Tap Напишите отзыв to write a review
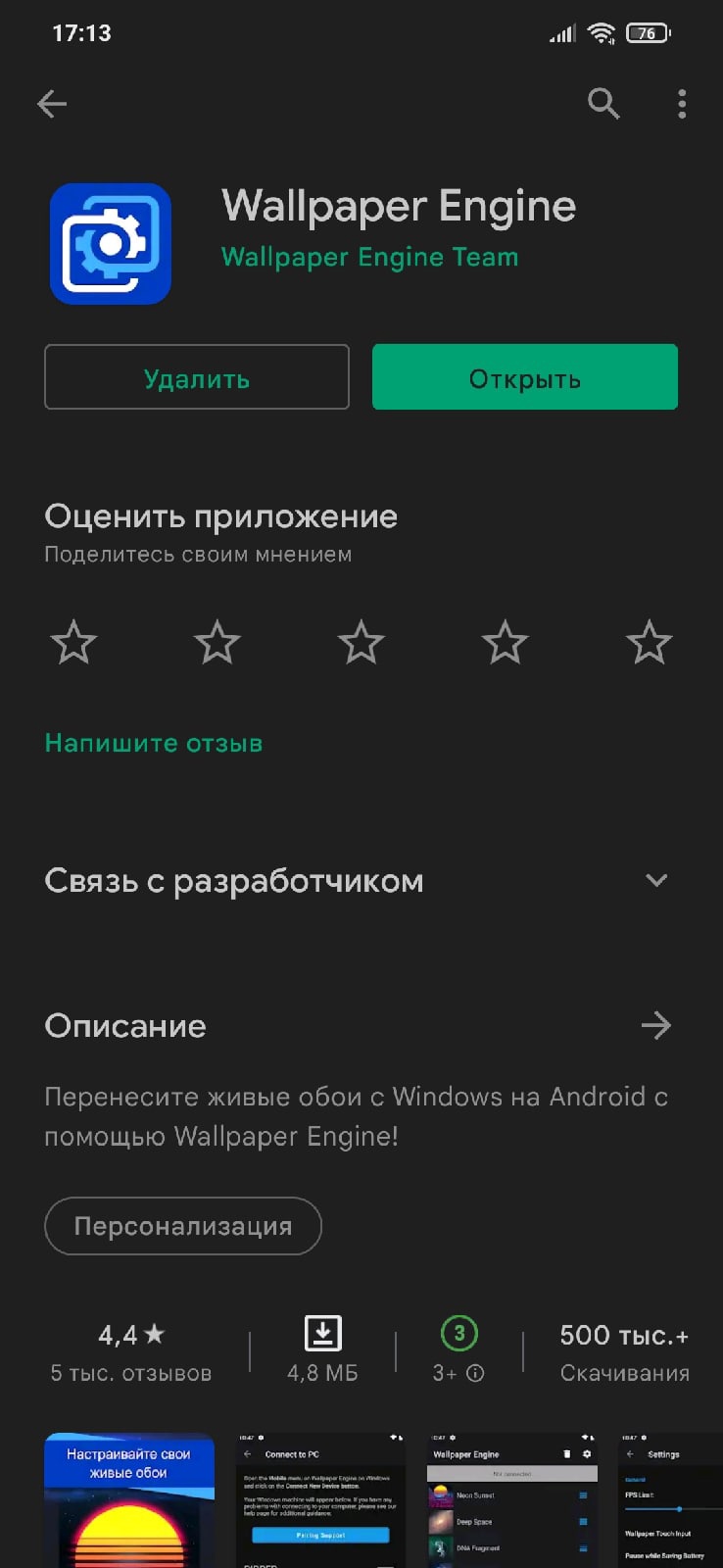This screenshot has width=723, height=1568. (153, 743)
